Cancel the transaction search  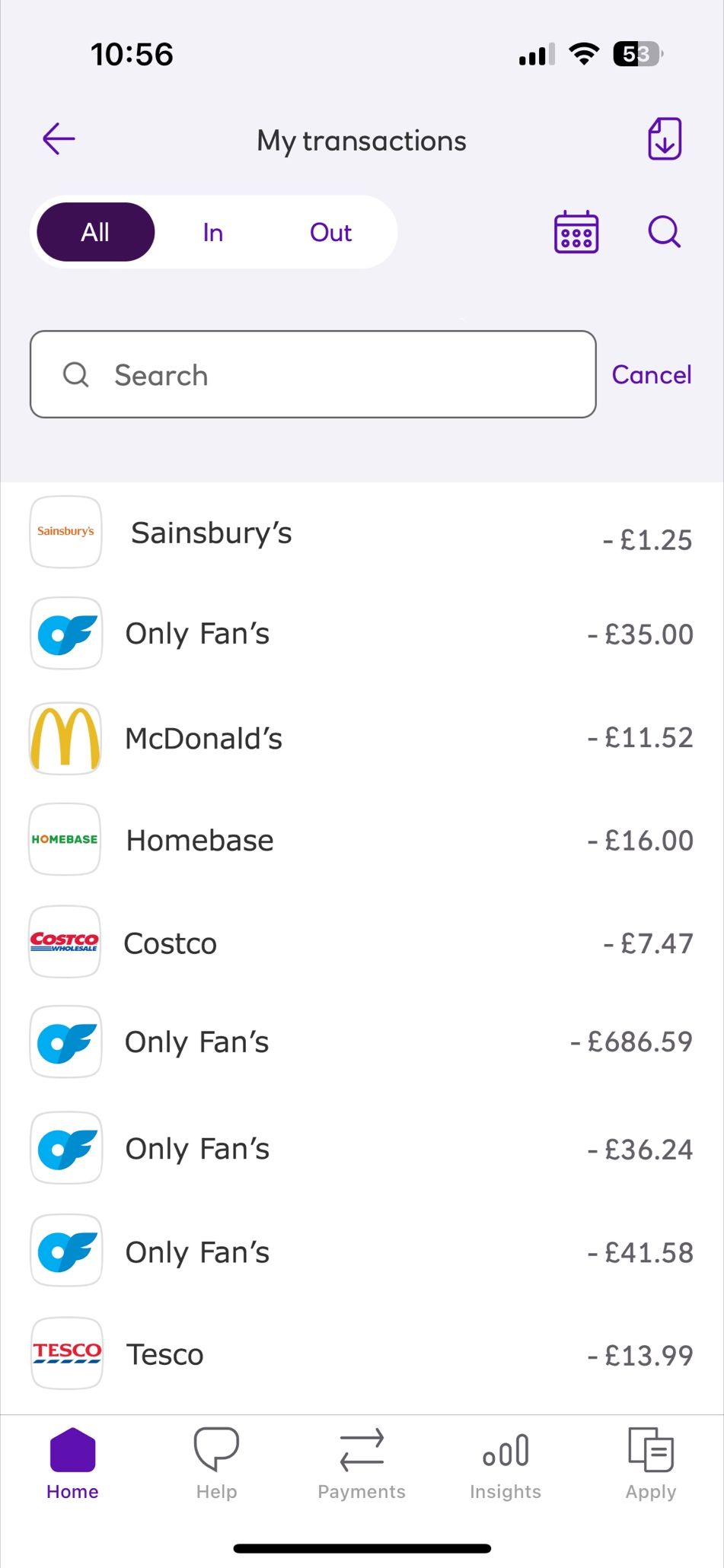[652, 374]
